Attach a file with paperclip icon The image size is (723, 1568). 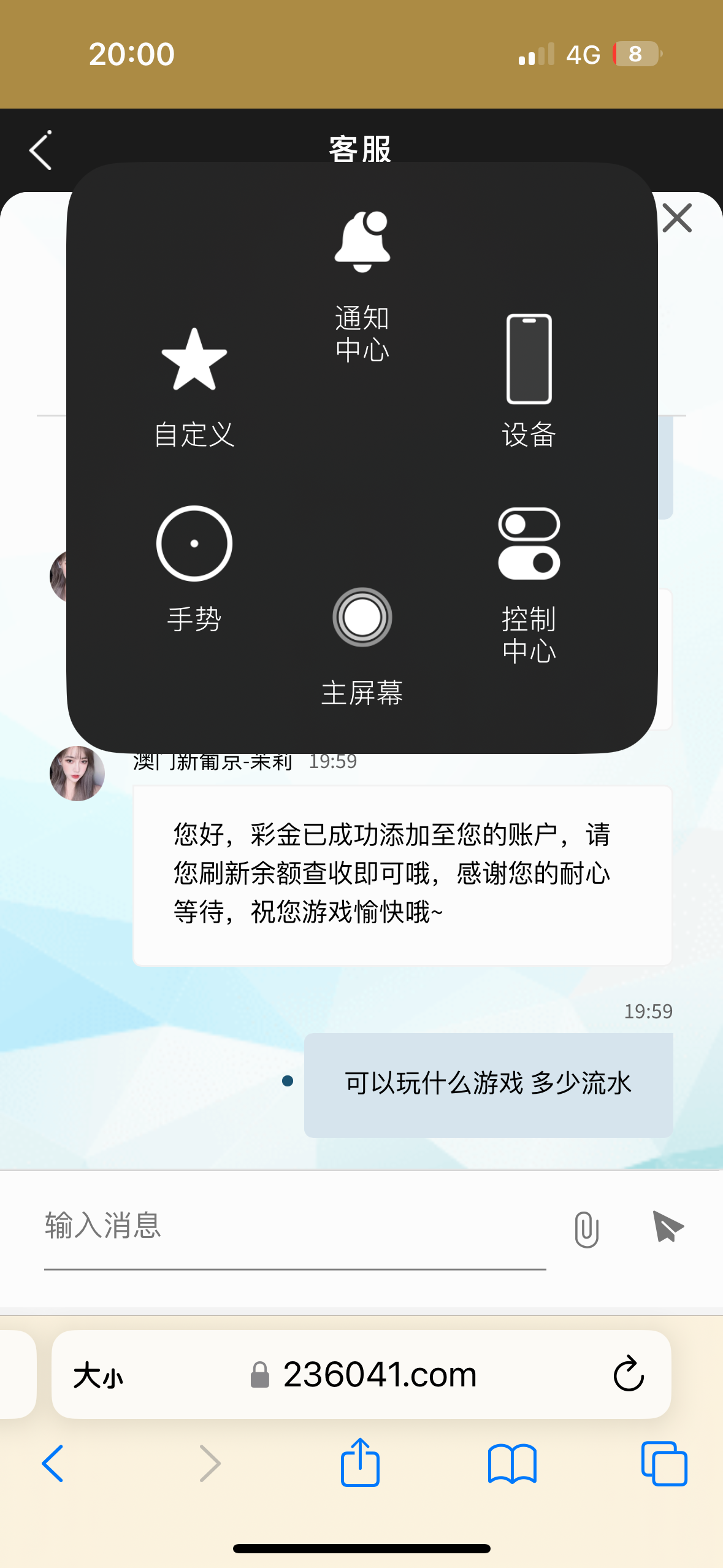(x=586, y=1229)
